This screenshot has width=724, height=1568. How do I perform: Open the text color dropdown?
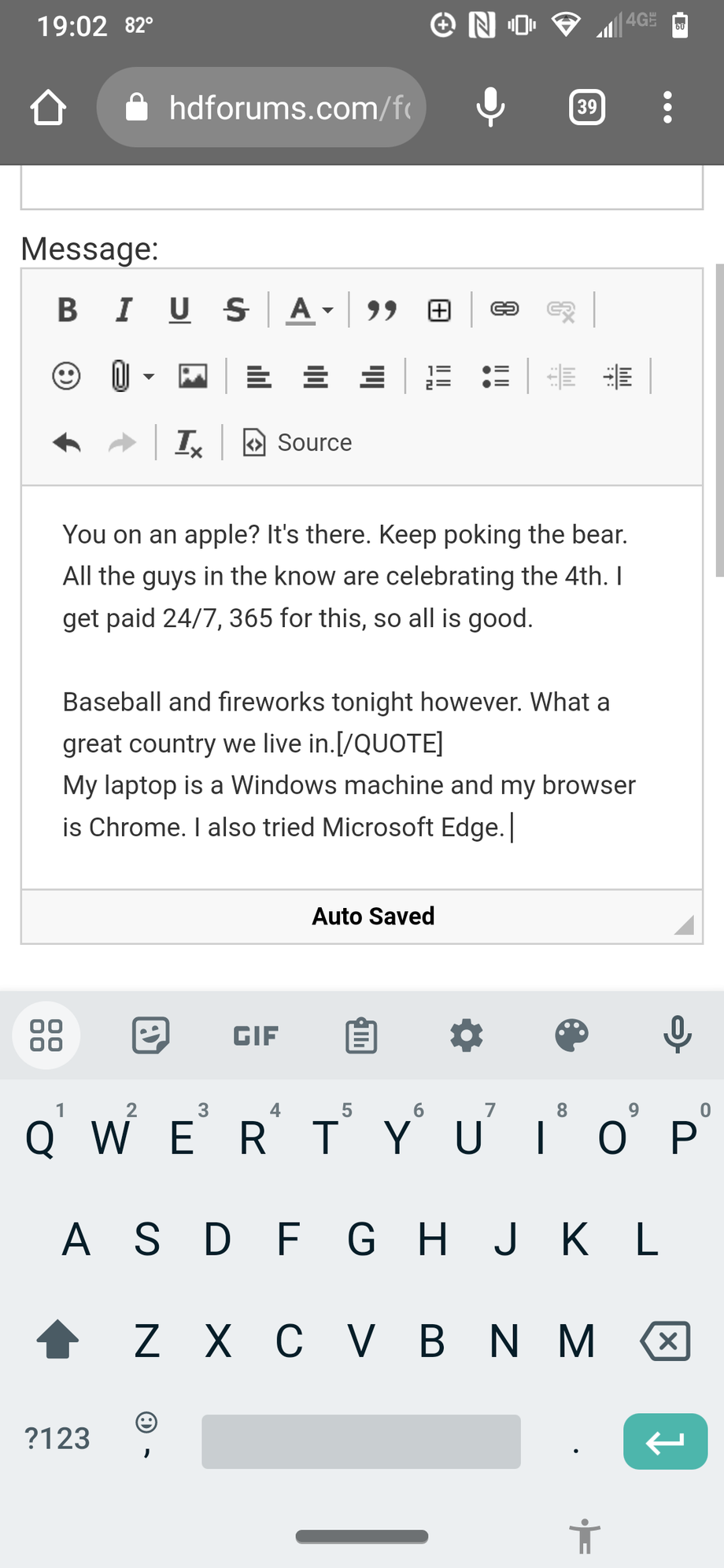(x=310, y=309)
